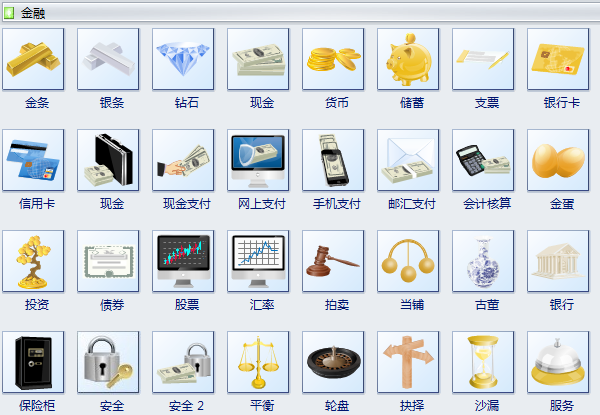Select the 手机支付 mobile payment symbol
600x415 pixels.
point(333,160)
